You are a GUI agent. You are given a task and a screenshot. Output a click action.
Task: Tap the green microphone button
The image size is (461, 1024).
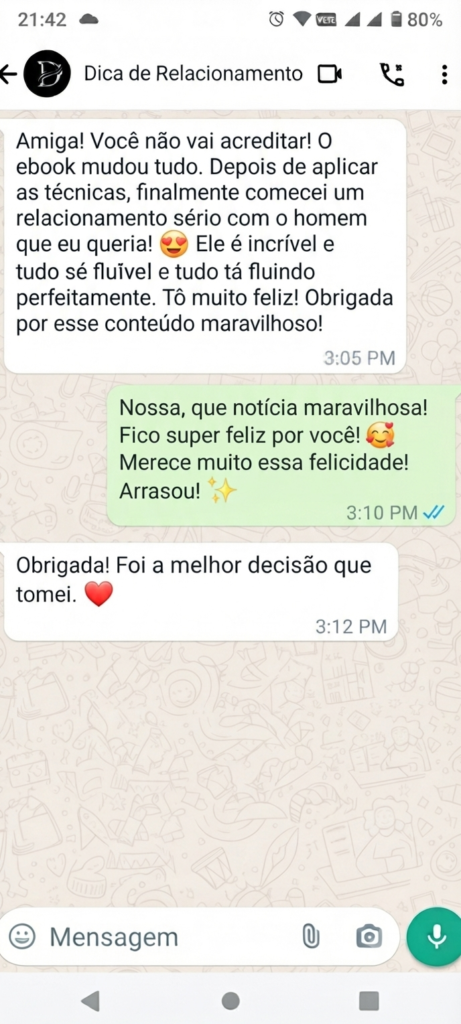(435, 936)
